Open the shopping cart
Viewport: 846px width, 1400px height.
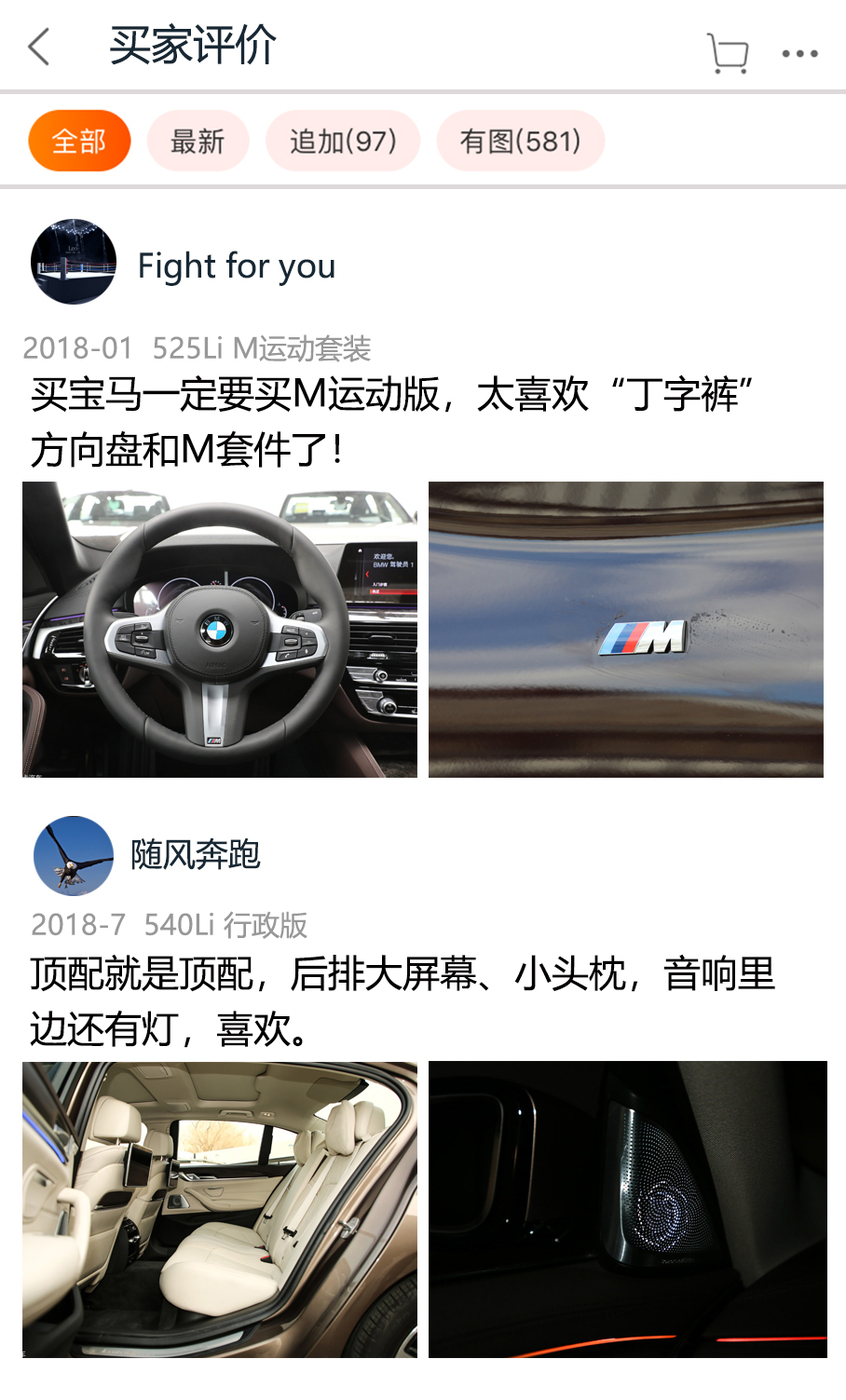point(727,53)
